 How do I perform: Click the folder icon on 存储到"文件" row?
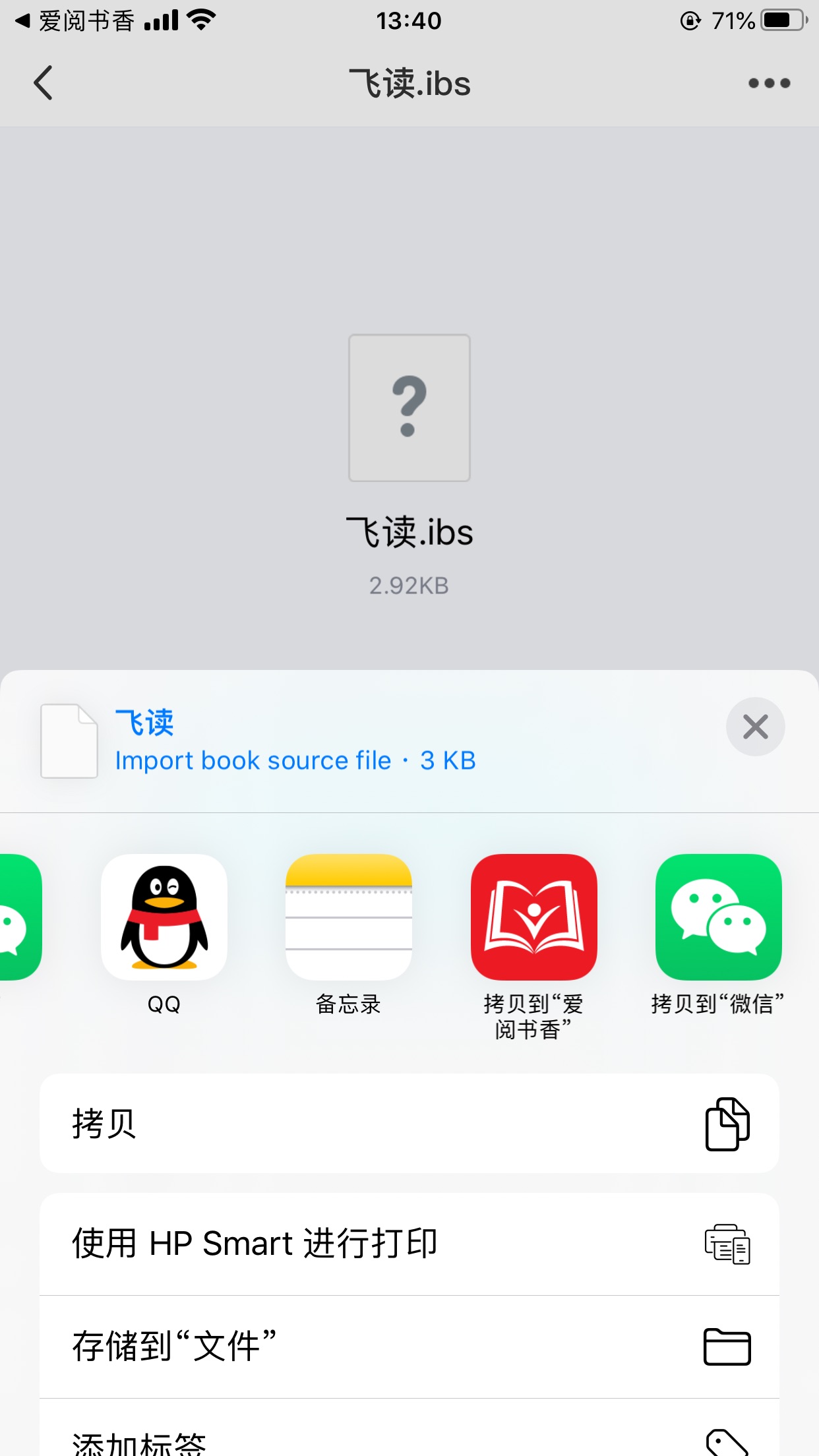click(x=727, y=1347)
